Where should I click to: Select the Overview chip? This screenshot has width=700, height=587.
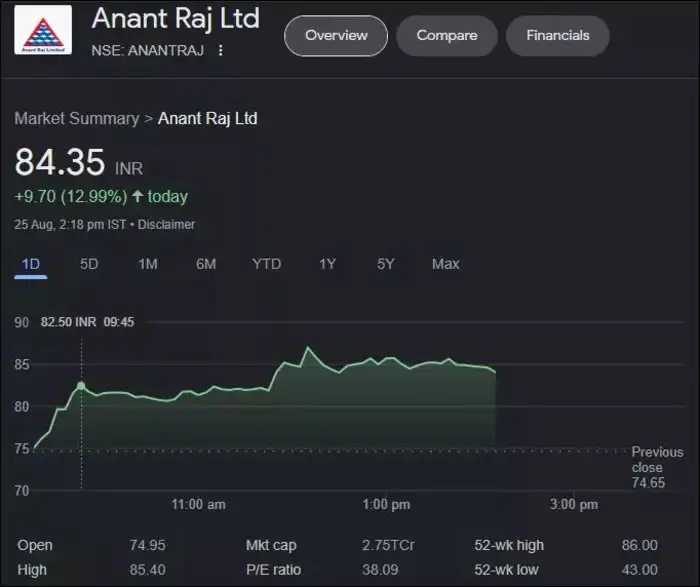[x=336, y=35]
